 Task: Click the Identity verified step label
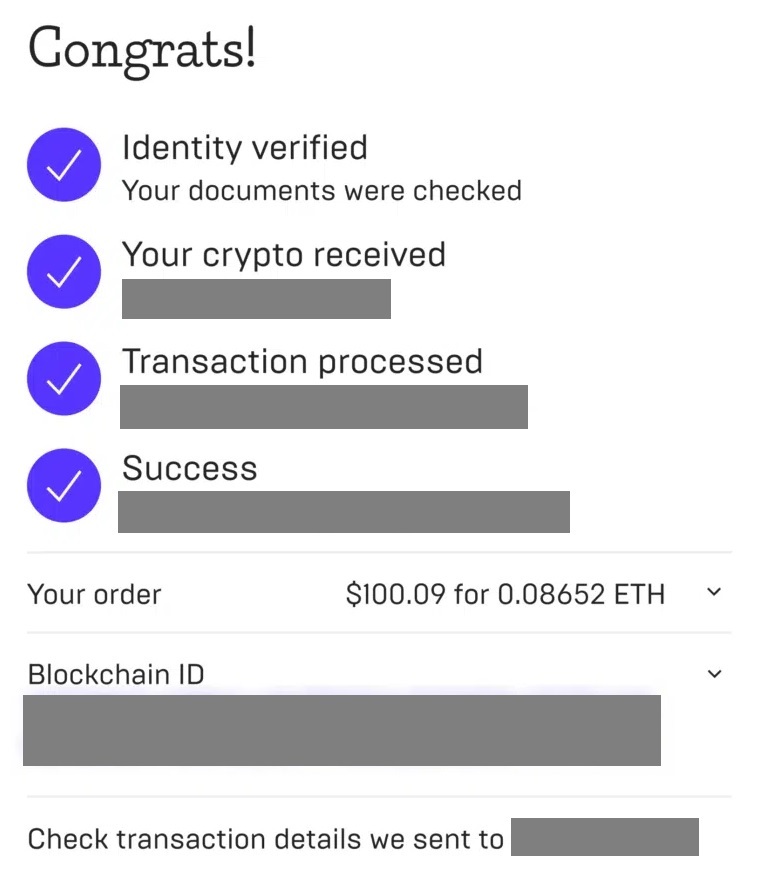[x=244, y=147]
